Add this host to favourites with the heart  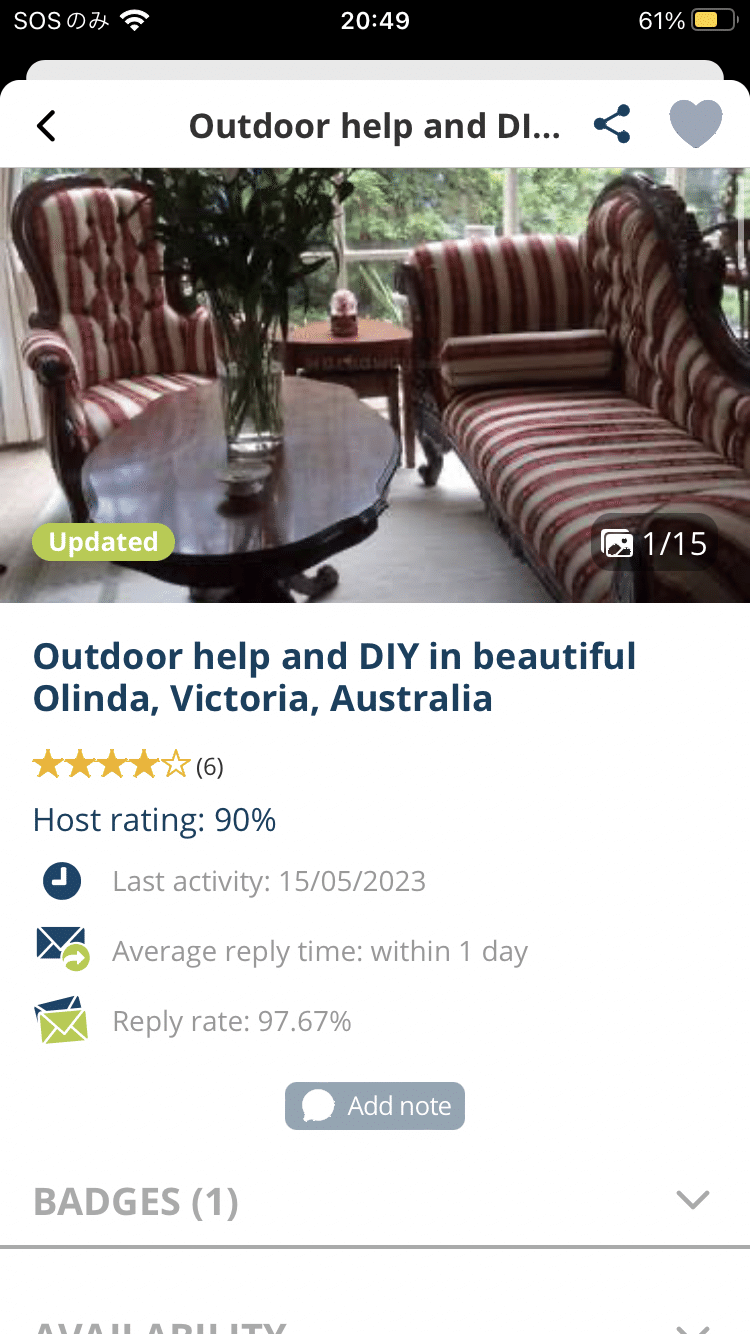[695, 125]
